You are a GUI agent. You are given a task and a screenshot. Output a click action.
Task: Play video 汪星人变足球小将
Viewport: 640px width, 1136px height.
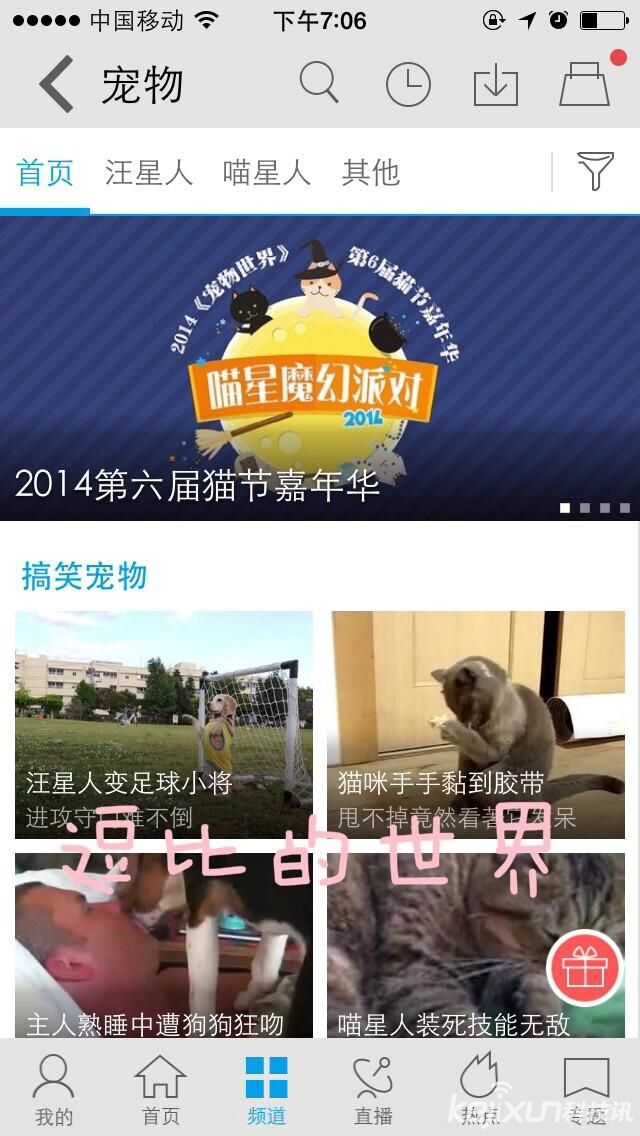coord(164,724)
